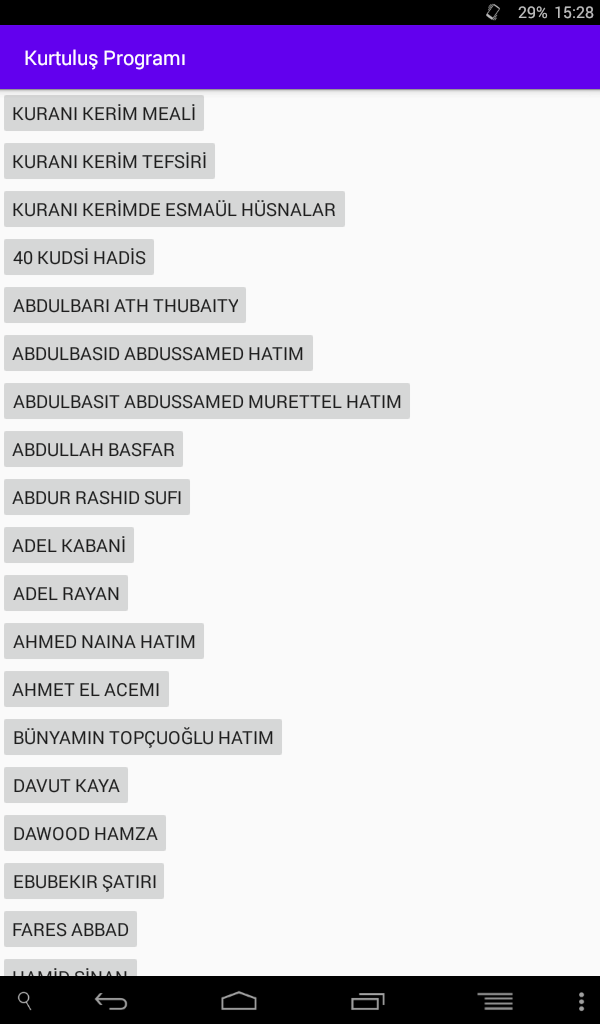This screenshot has width=600, height=1024.
Task: Choose ABDULBARI ATH THUBAITY
Action: [x=125, y=305]
